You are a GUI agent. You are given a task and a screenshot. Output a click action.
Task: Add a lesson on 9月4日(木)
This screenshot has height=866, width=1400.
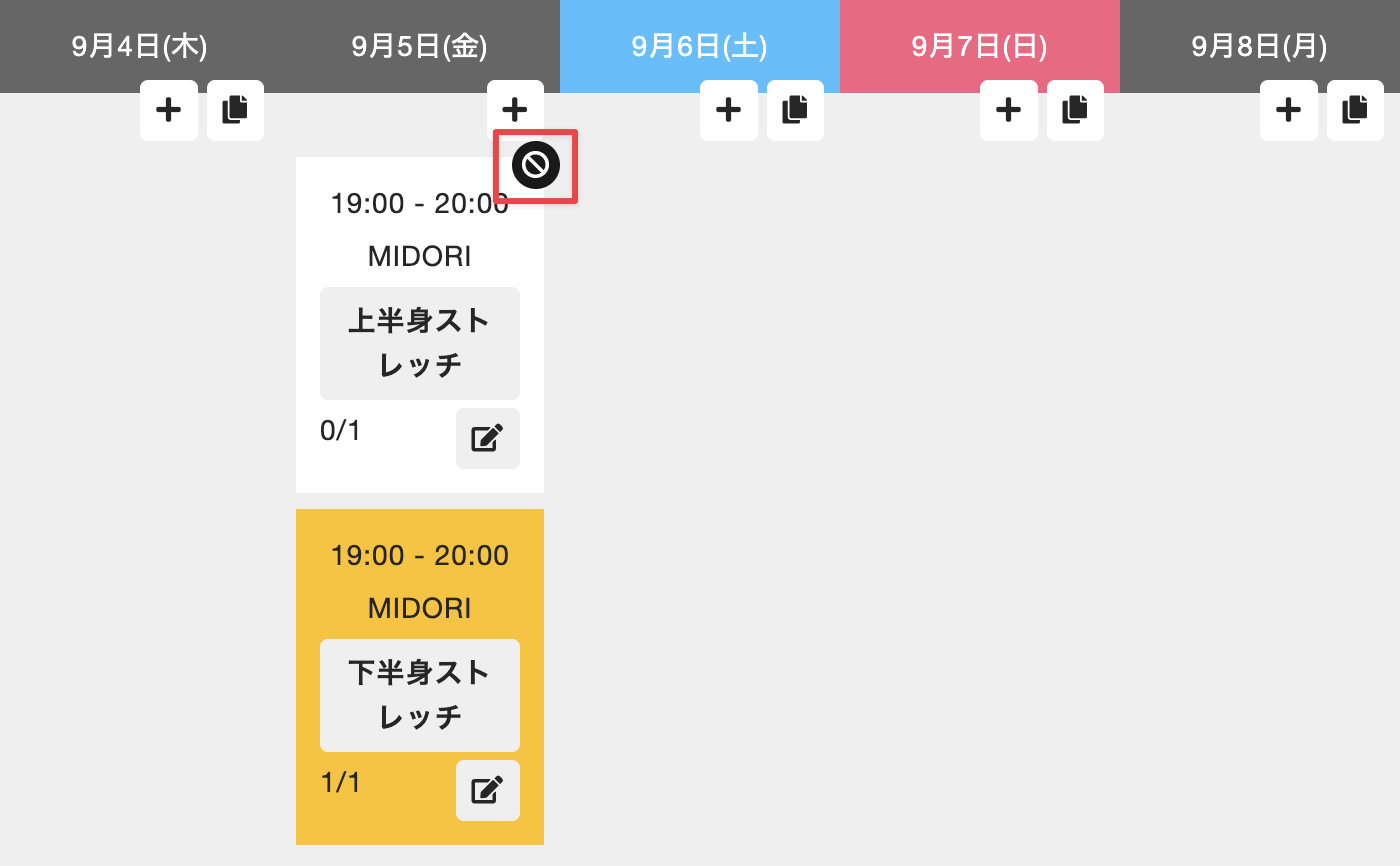pos(169,110)
